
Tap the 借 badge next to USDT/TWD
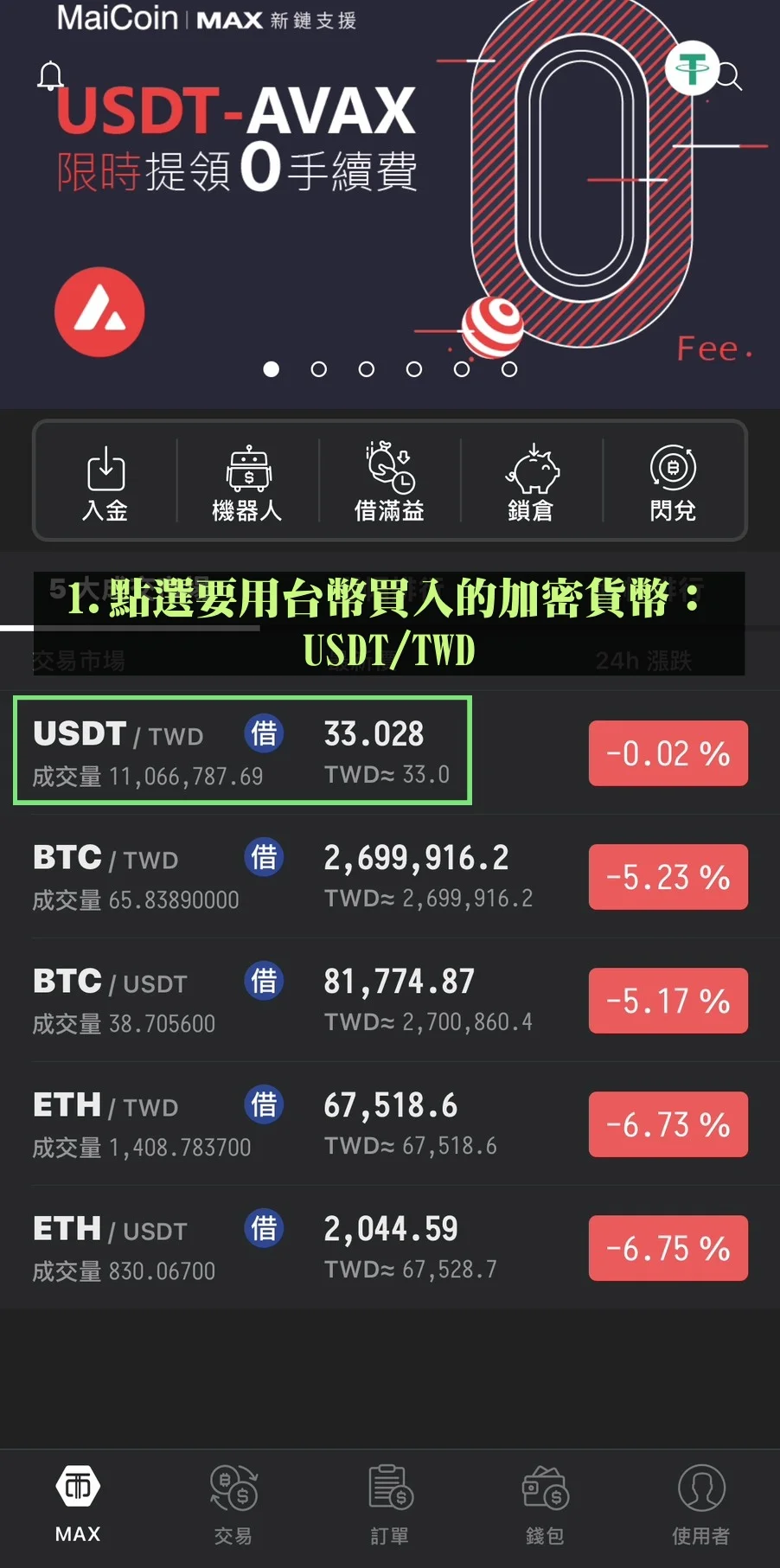click(x=264, y=734)
